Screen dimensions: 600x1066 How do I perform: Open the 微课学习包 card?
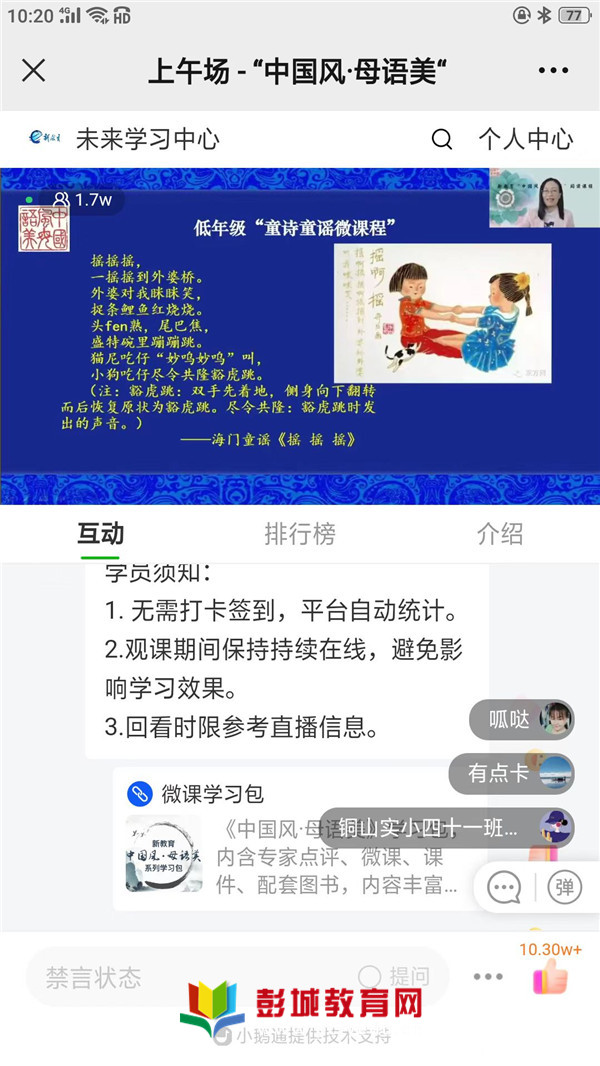(290, 840)
